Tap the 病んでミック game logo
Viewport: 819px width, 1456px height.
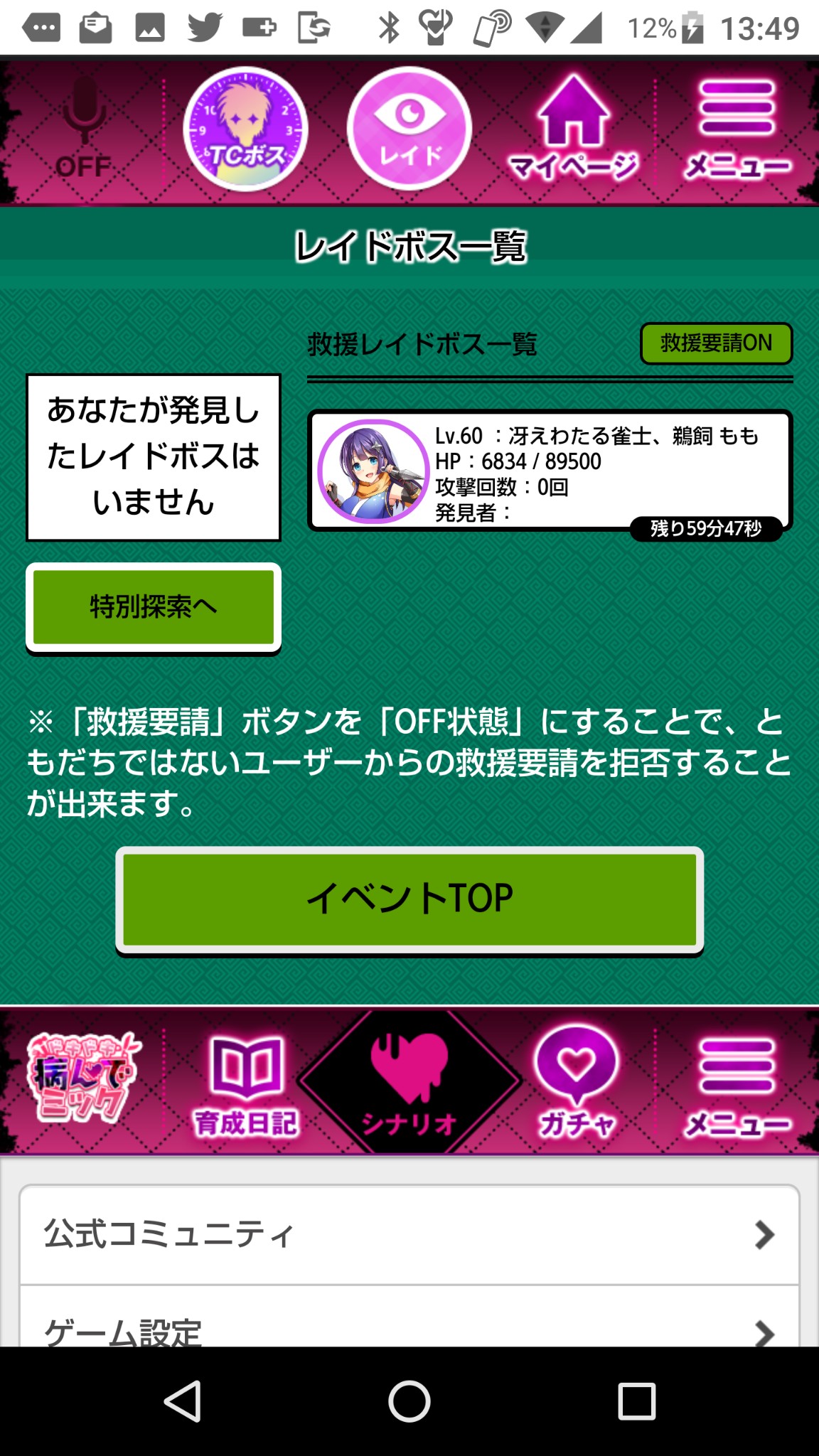[82, 1079]
